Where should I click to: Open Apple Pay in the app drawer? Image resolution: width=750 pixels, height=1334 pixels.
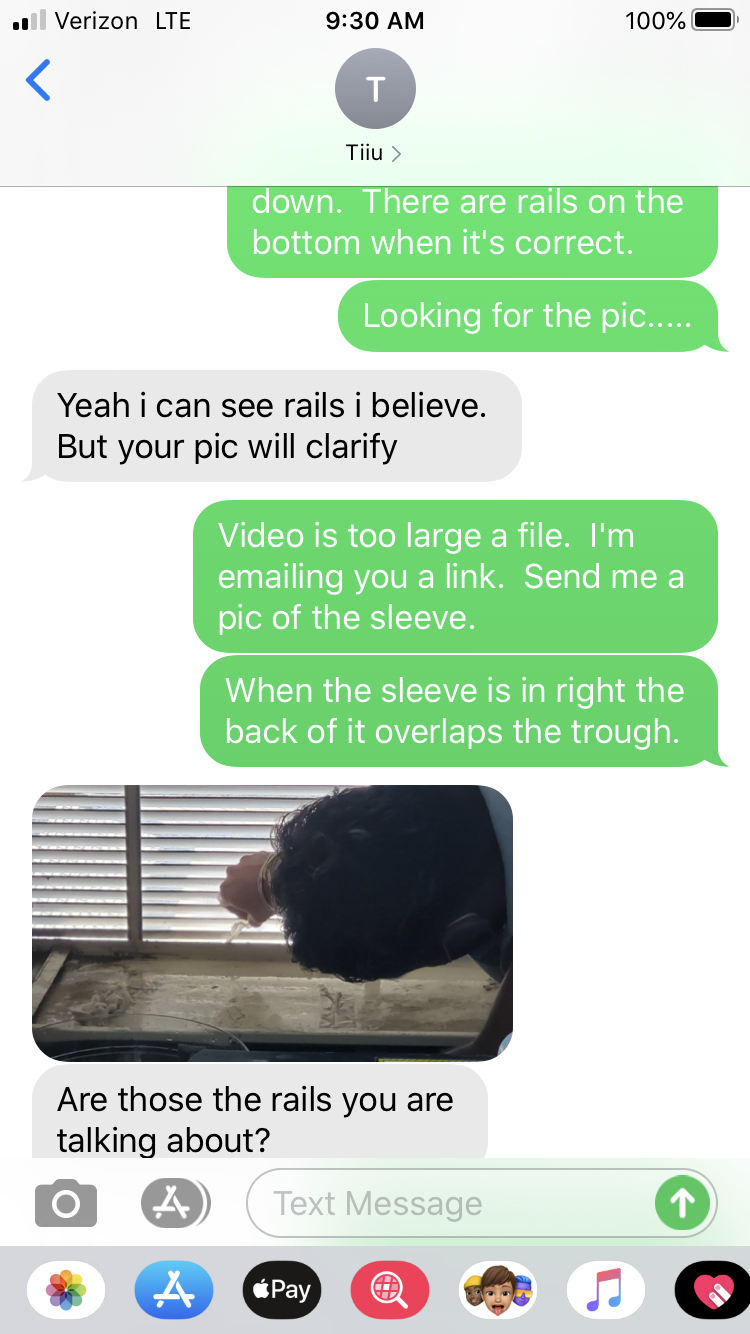click(282, 1290)
